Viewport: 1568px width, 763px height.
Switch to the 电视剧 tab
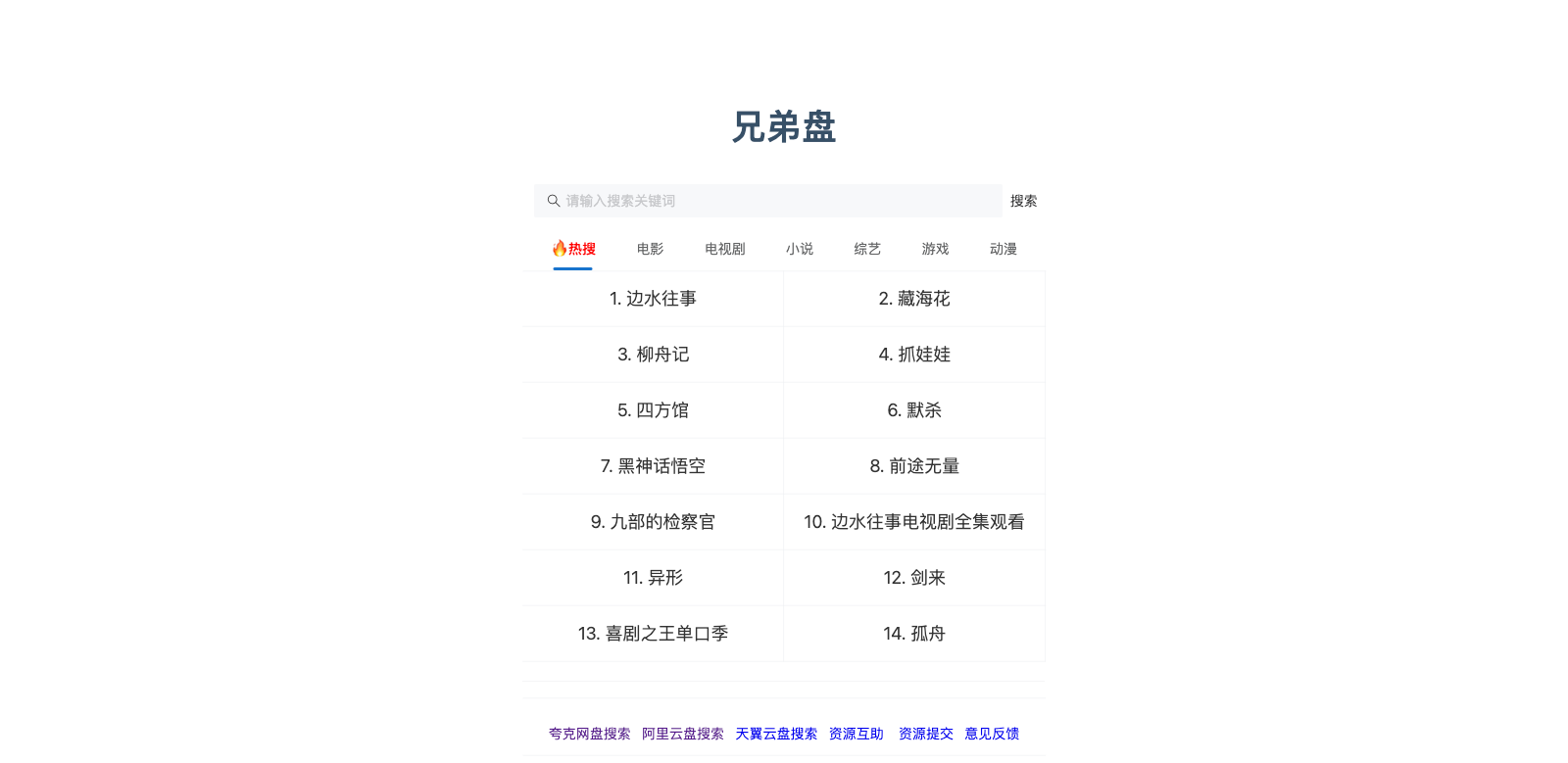tap(724, 249)
